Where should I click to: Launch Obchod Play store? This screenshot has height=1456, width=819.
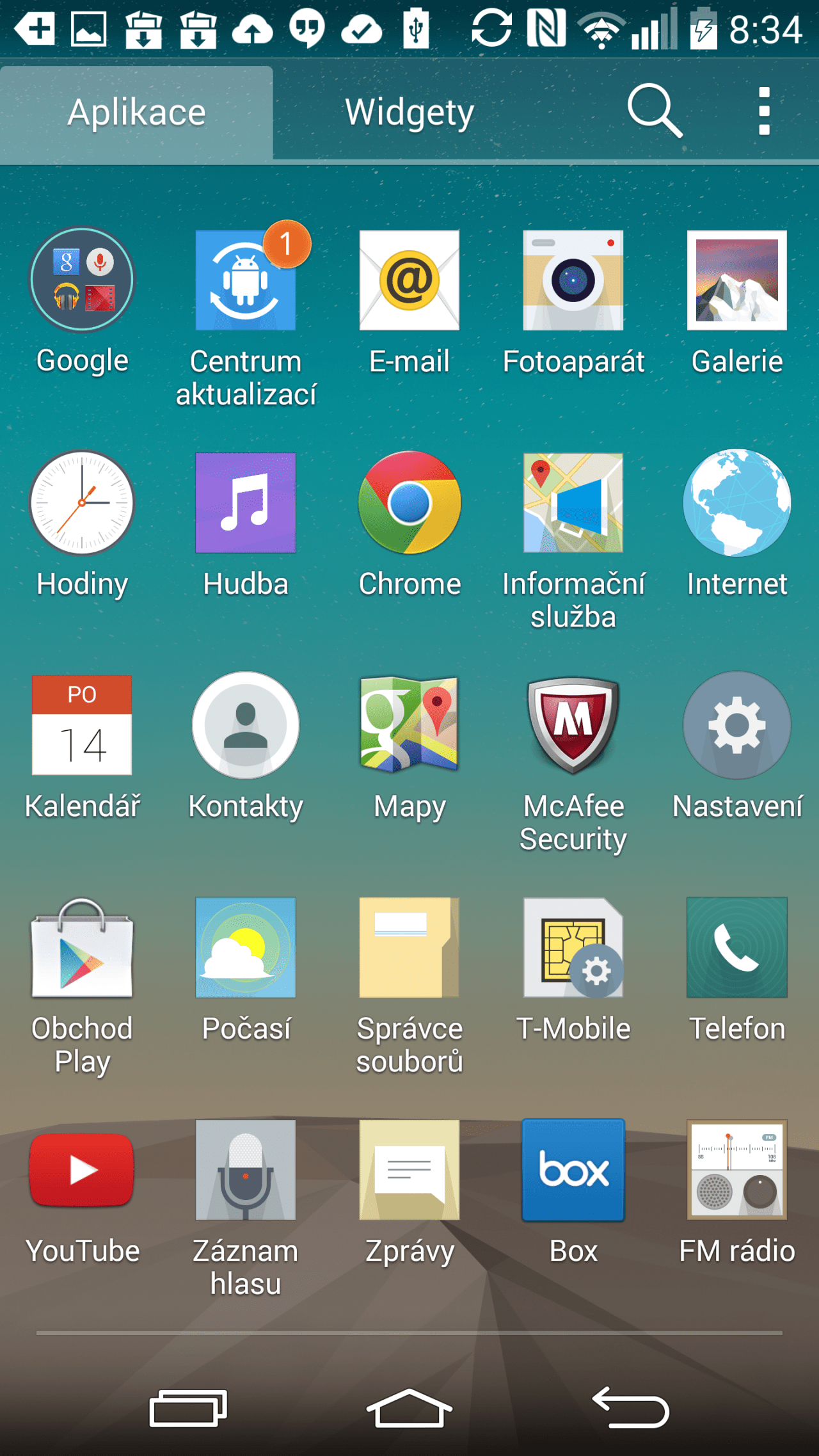pyautogui.click(x=82, y=948)
